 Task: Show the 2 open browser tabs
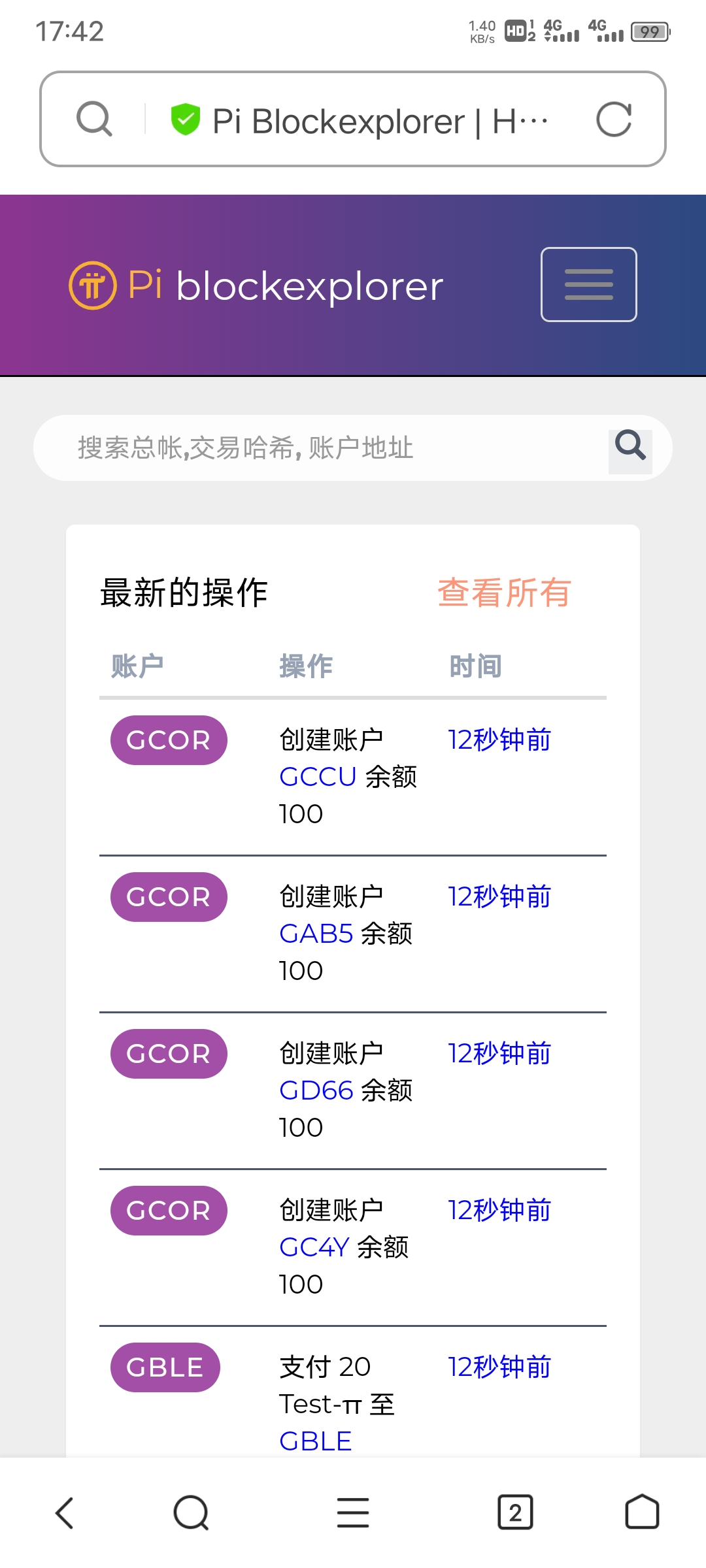515,1512
